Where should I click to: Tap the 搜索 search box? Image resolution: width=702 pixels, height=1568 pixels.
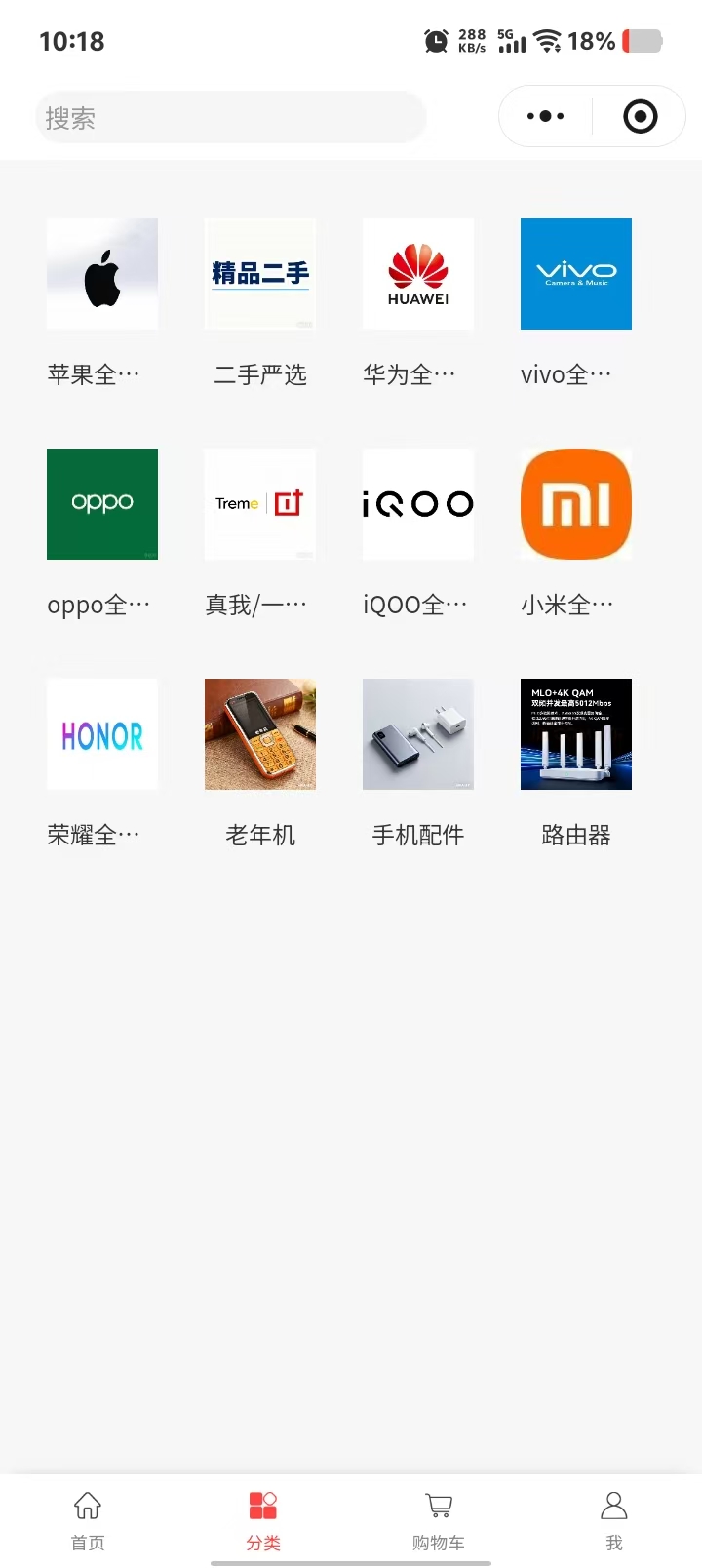click(230, 118)
